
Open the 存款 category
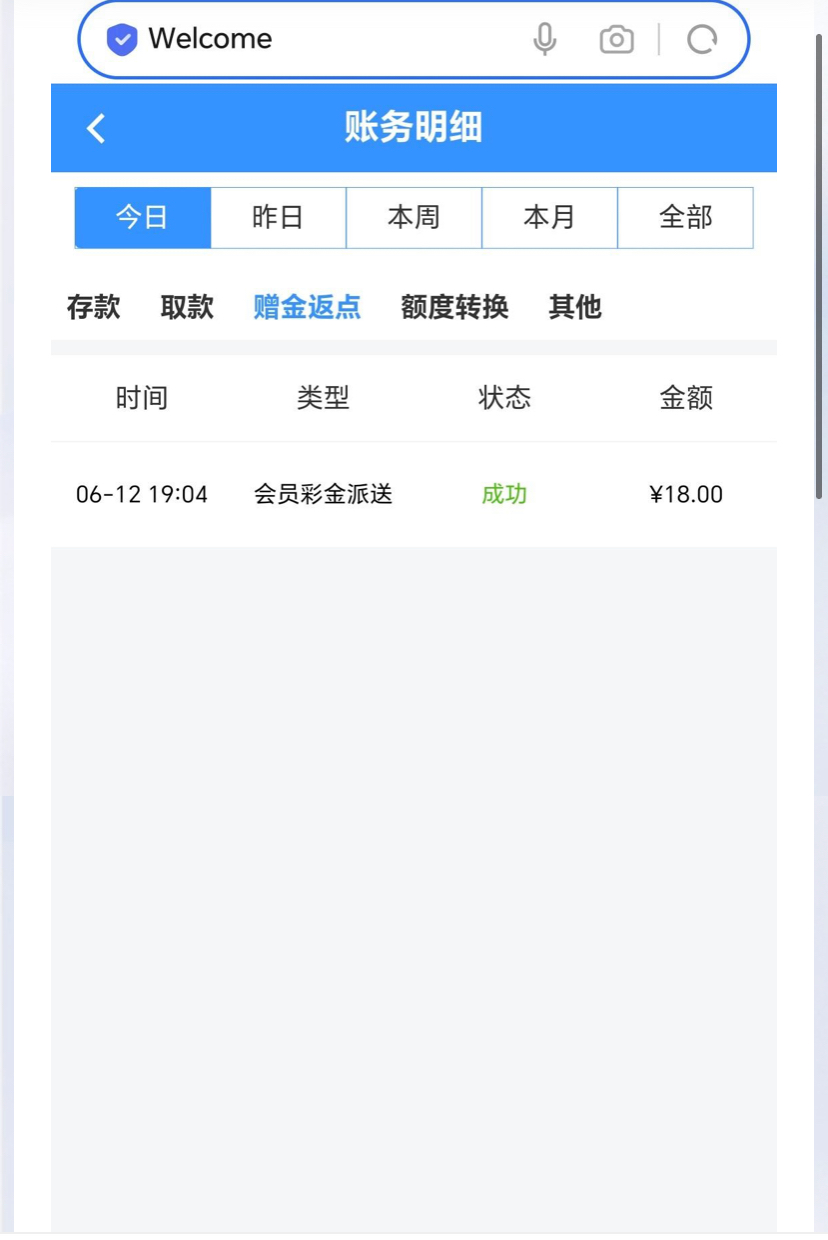pyautogui.click(x=93, y=307)
